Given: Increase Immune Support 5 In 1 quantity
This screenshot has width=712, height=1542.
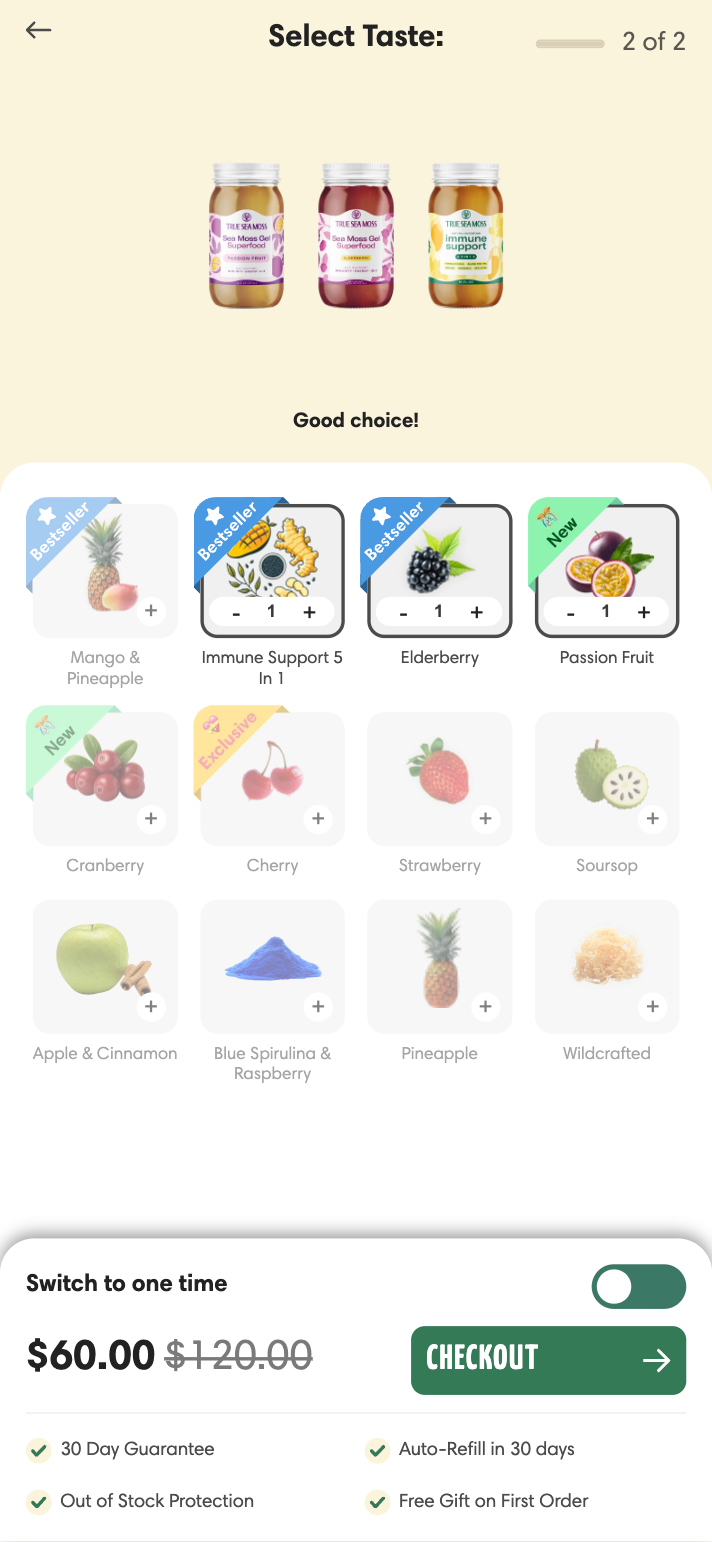Looking at the screenshot, I should 309,612.
